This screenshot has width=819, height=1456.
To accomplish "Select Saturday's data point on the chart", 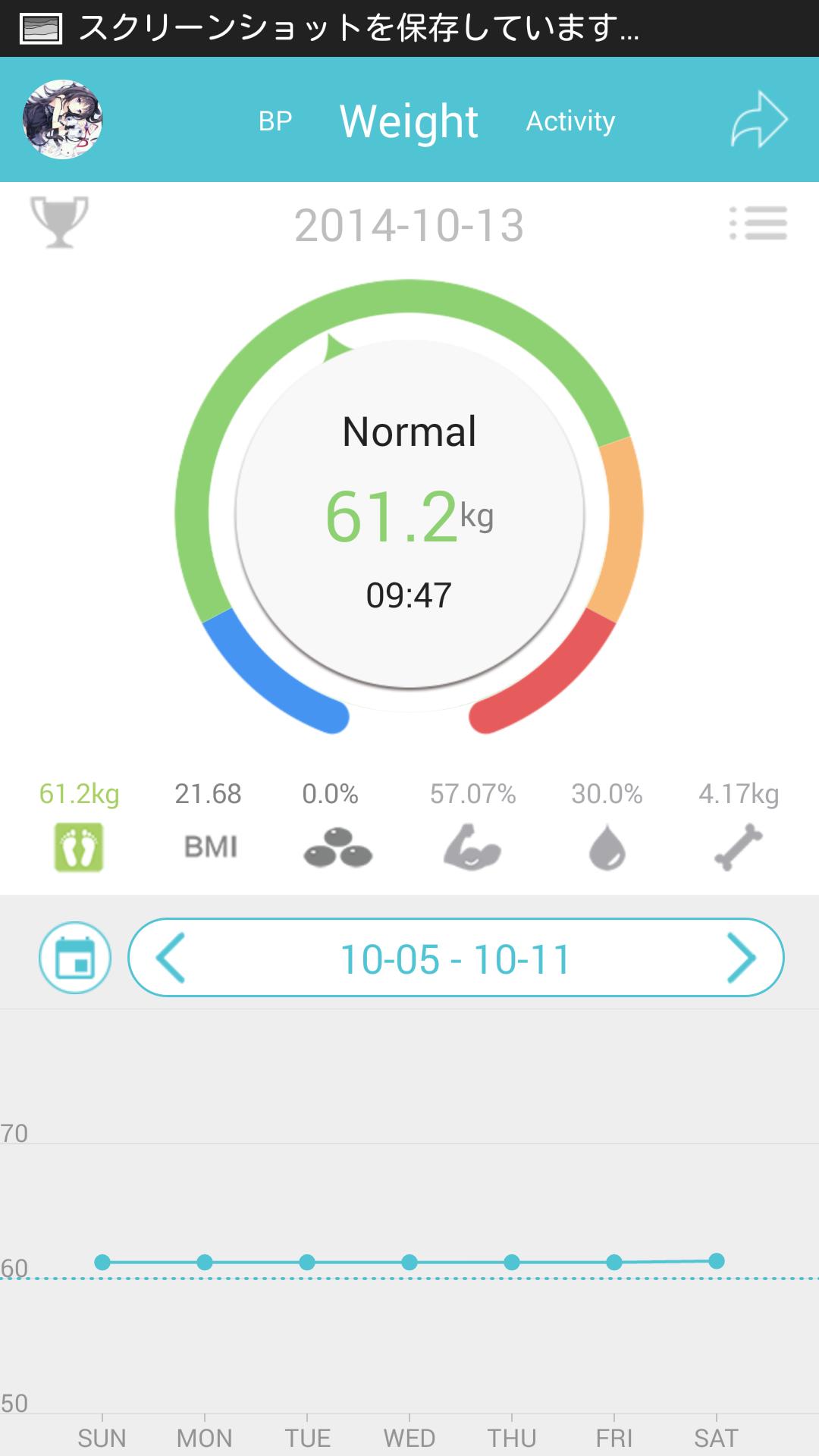I will tap(716, 1261).
